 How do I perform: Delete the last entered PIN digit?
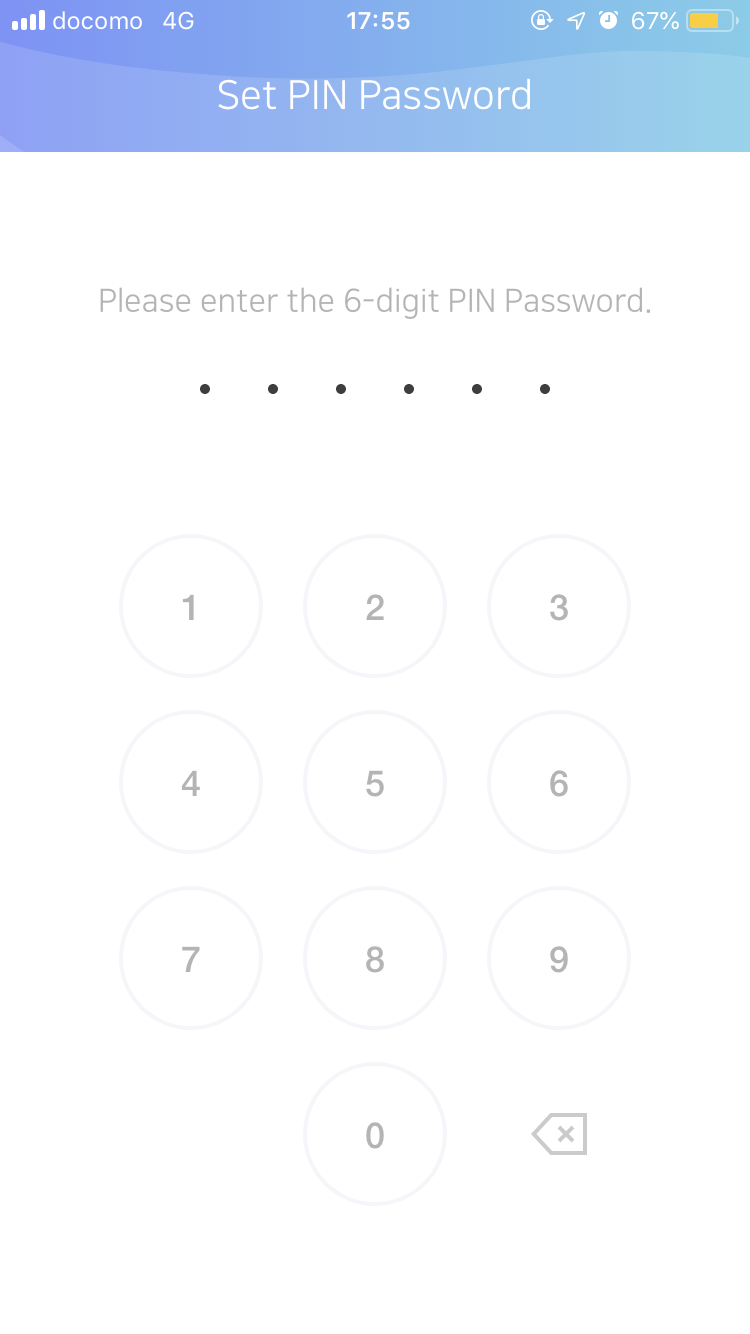559,1134
